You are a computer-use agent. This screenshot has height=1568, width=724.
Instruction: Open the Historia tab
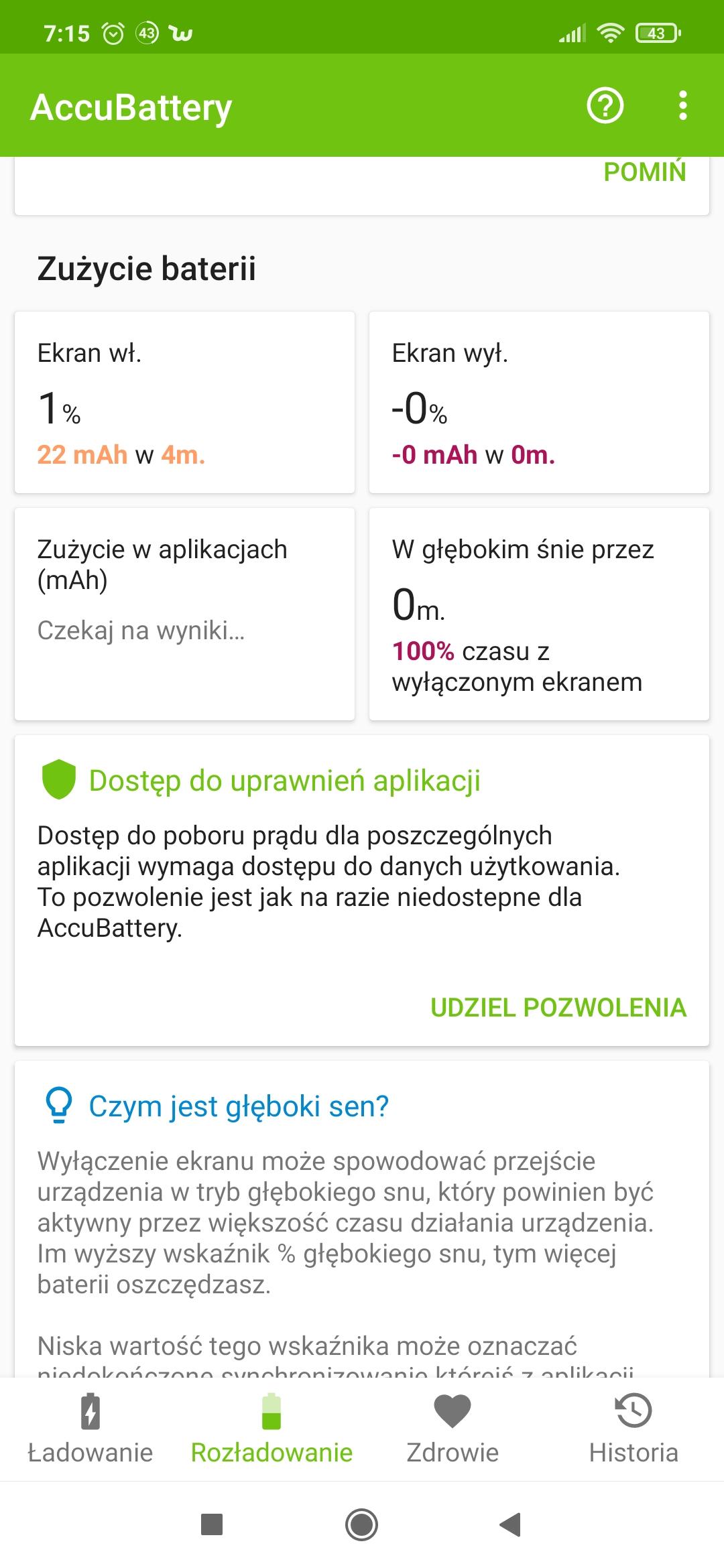tap(633, 1427)
